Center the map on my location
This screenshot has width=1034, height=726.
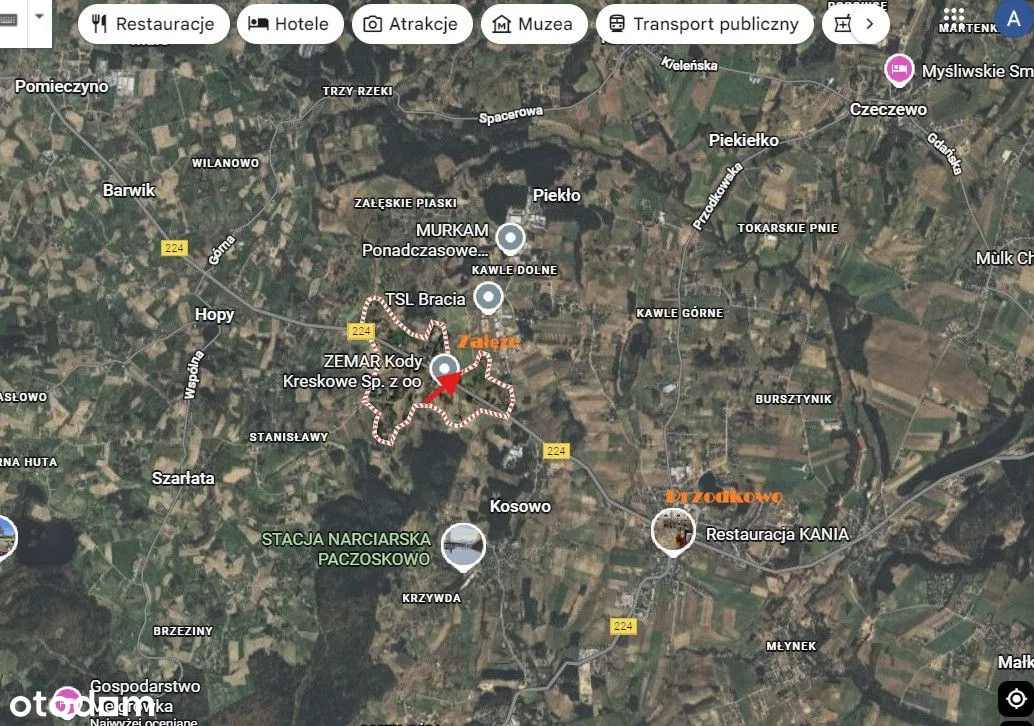(1016, 698)
